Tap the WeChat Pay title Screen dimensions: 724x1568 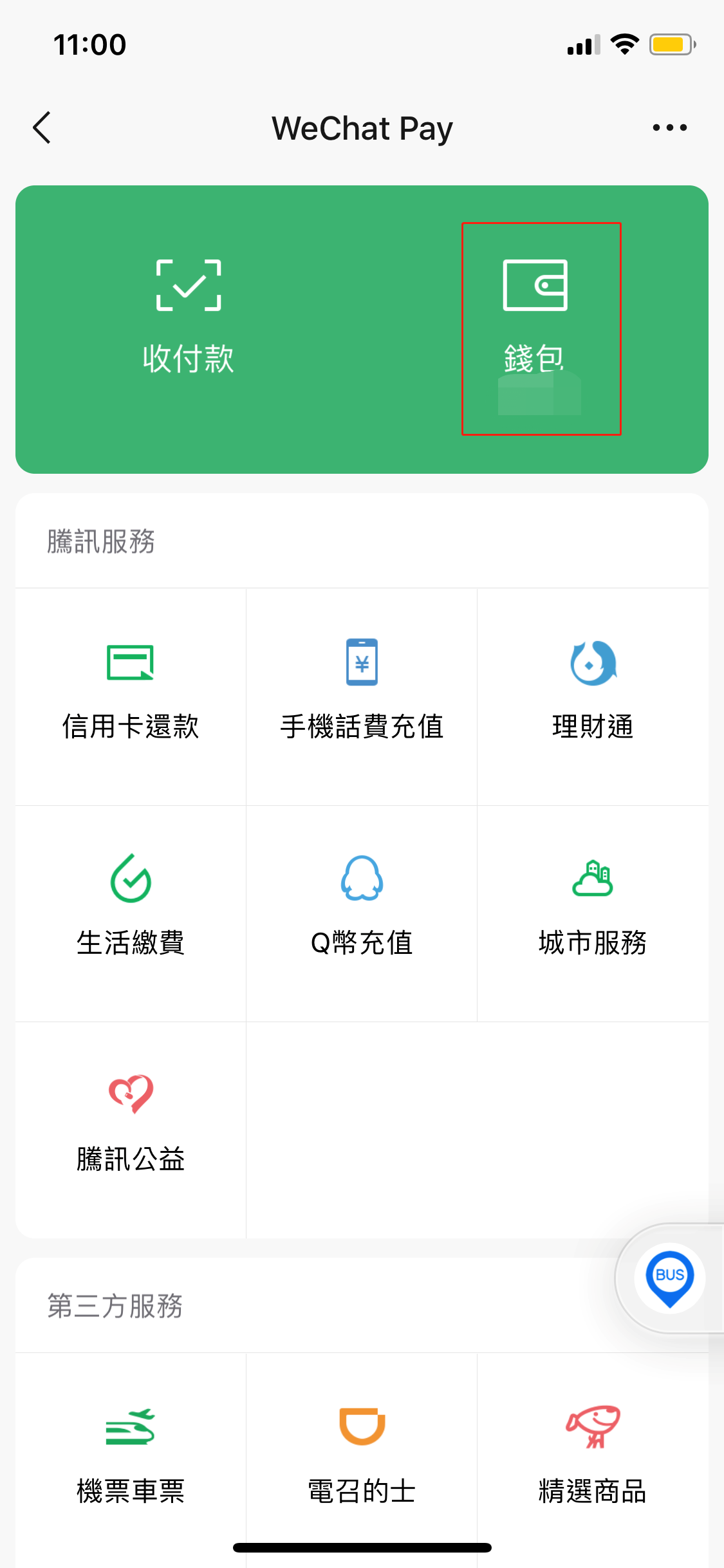[x=362, y=127]
